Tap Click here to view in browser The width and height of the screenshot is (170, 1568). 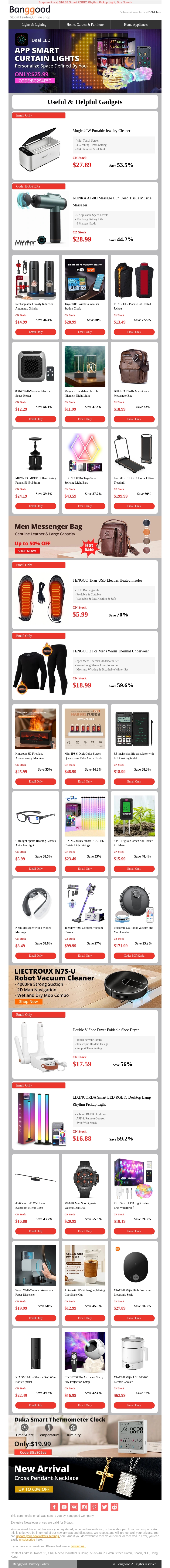[156, 11]
